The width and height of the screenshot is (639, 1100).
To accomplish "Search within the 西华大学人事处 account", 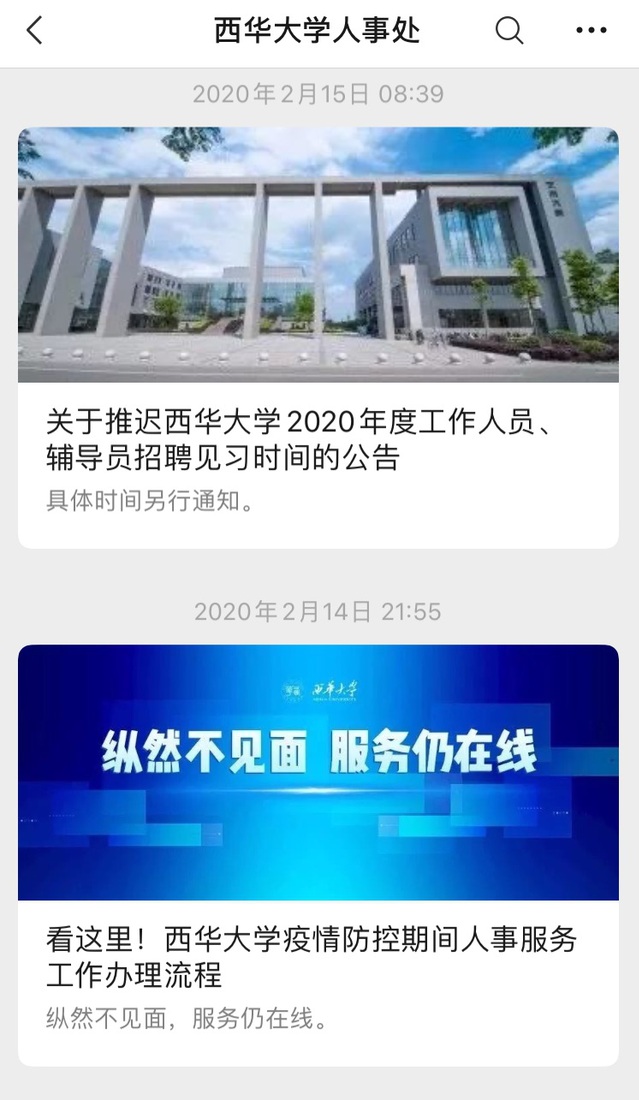I will click(x=509, y=32).
